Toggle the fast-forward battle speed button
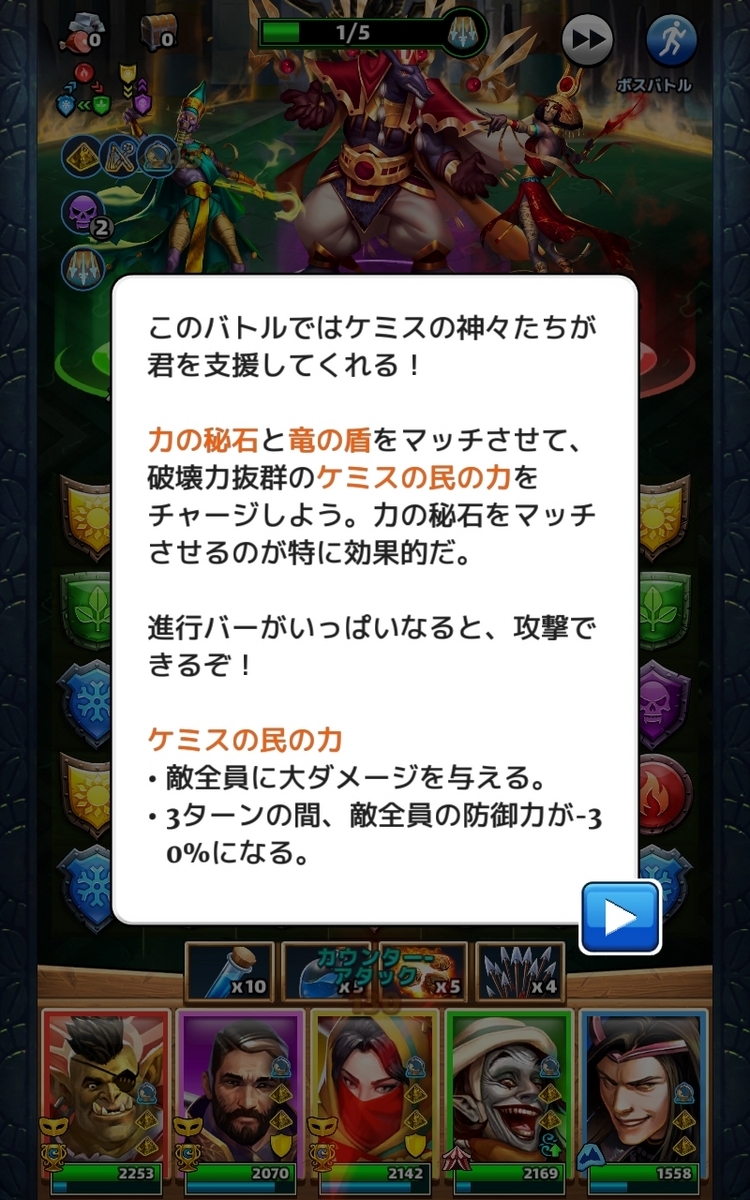 click(587, 40)
